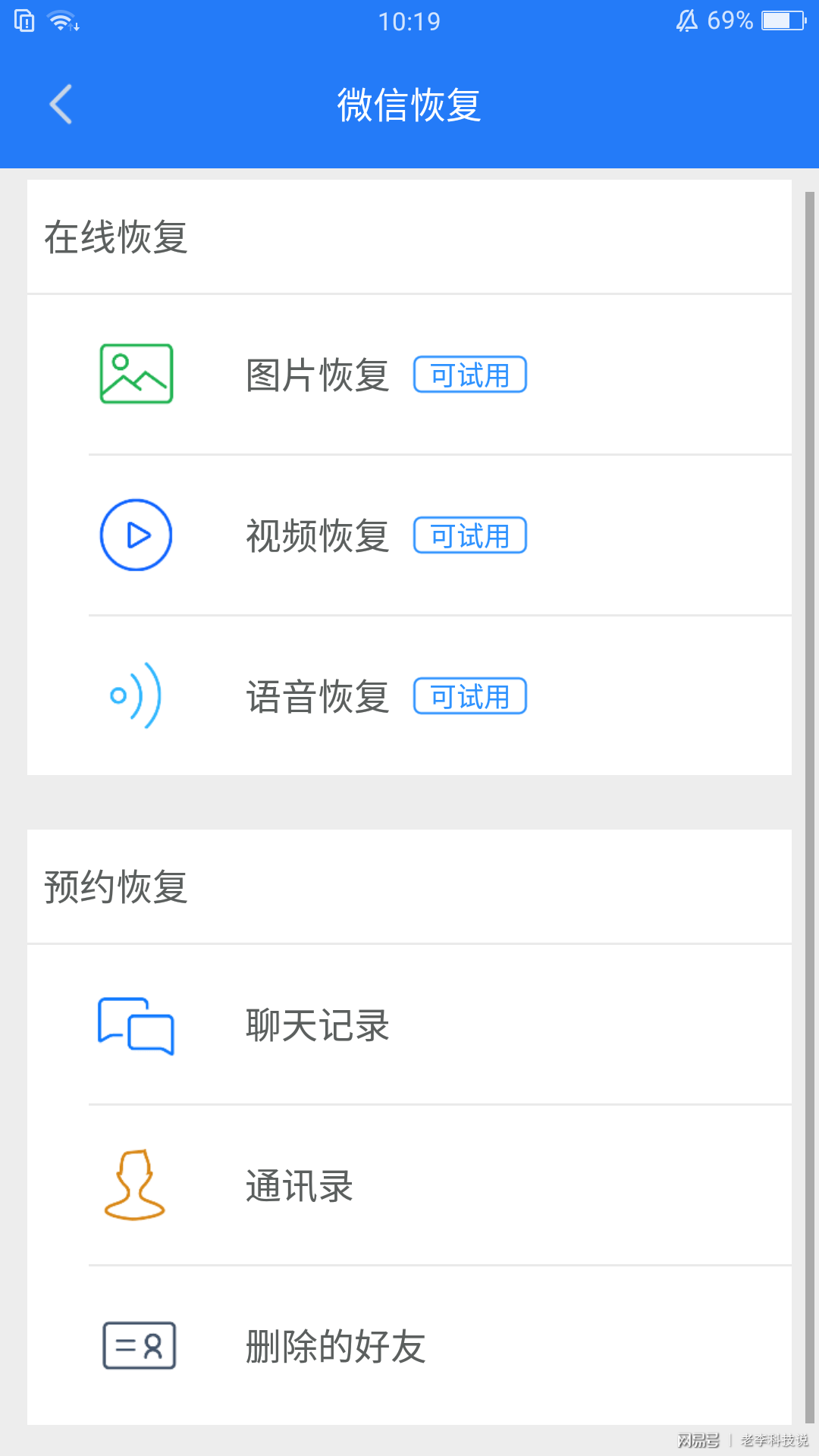Tap 可试用 next to 视频恢复
The width and height of the screenshot is (819, 1456).
[x=469, y=535]
